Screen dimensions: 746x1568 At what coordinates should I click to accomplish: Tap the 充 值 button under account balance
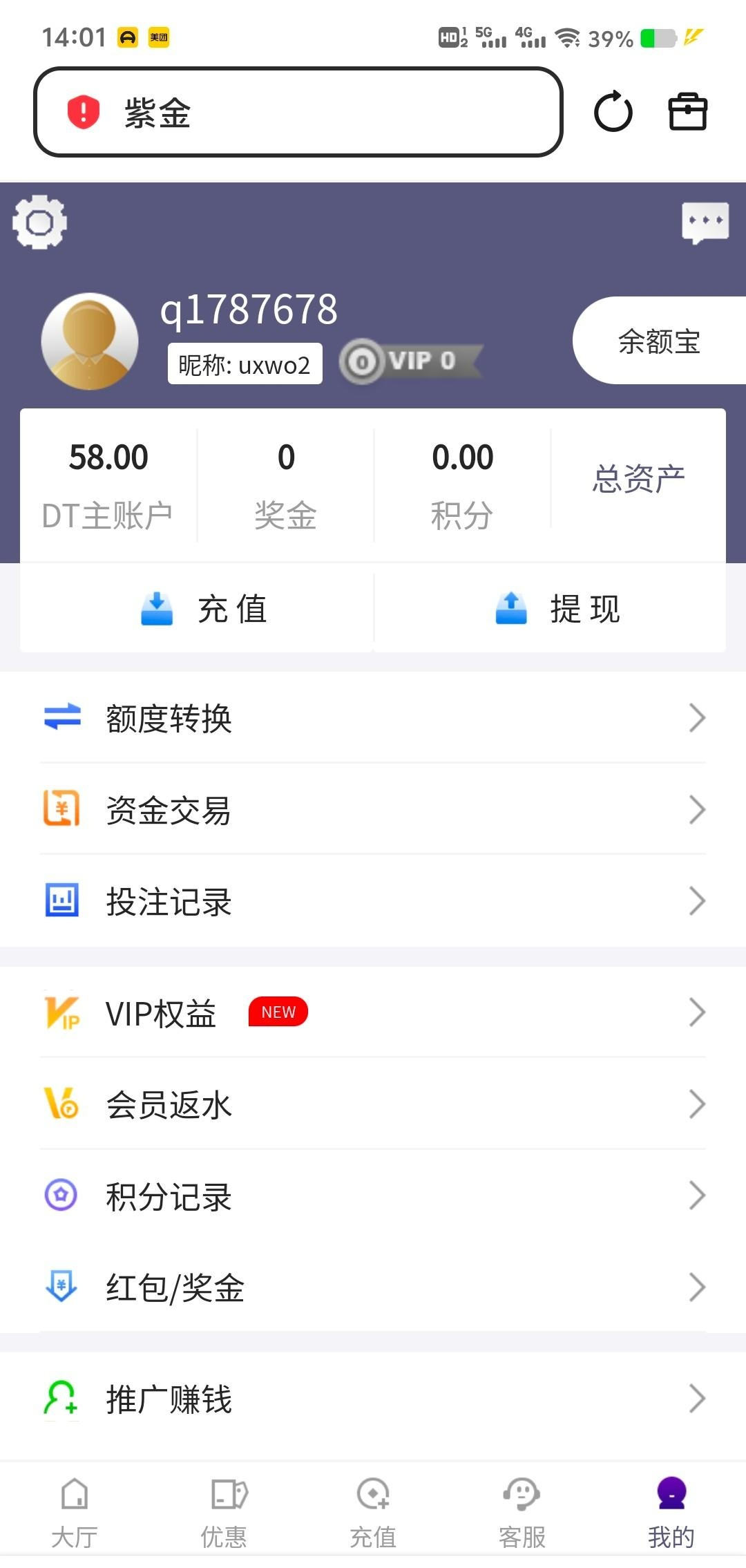pyautogui.click(x=204, y=609)
